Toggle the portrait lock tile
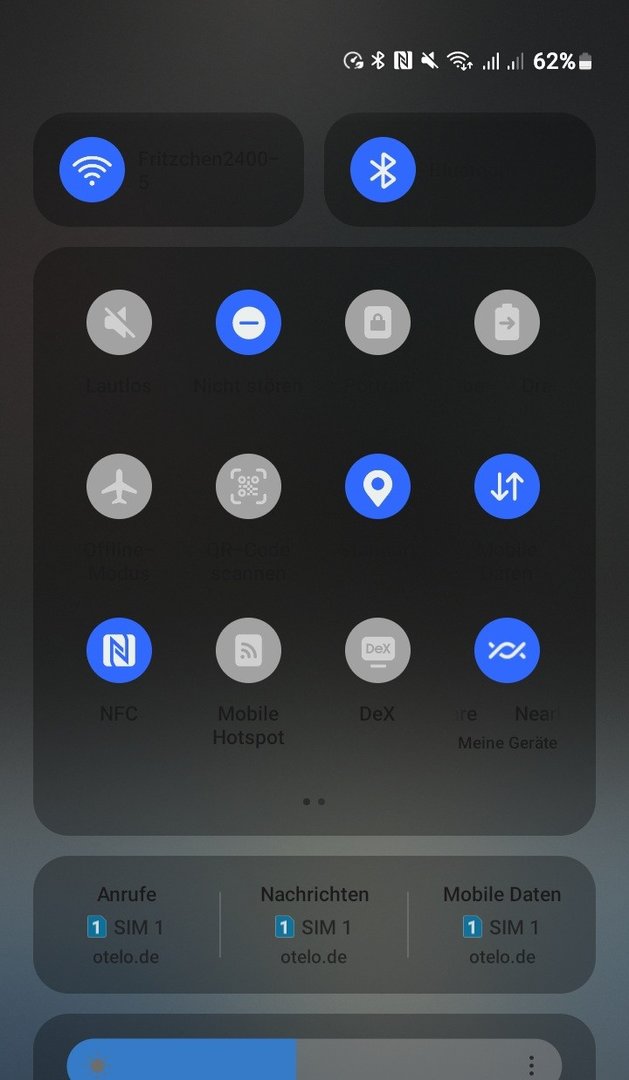This screenshot has height=1080, width=629. pos(377,323)
